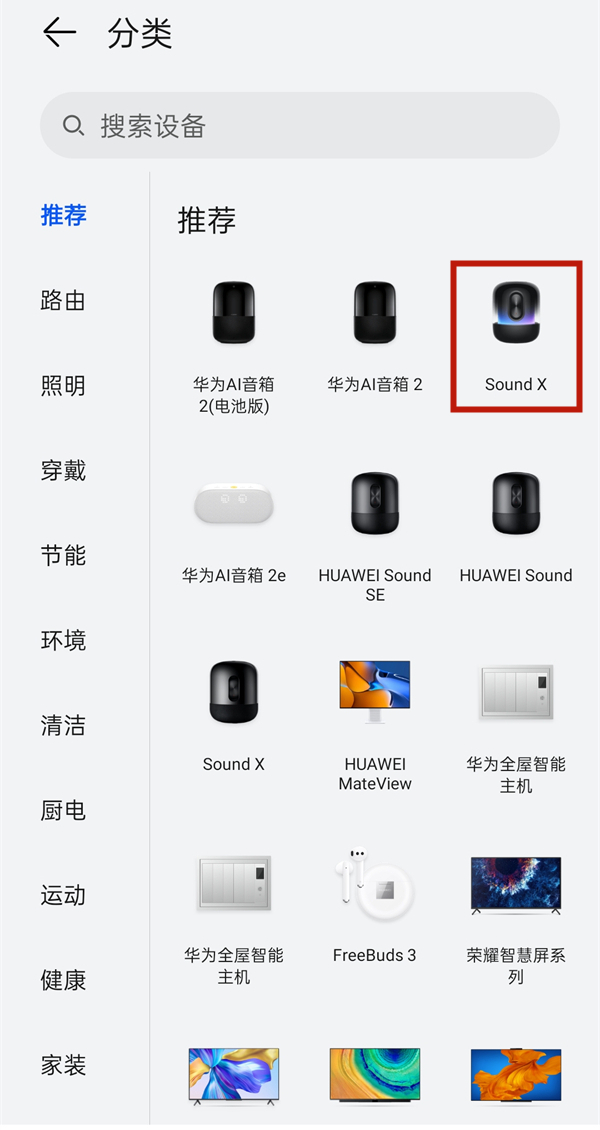600x1130 pixels.
Task: Switch to the 运动 category
Action: (63, 895)
